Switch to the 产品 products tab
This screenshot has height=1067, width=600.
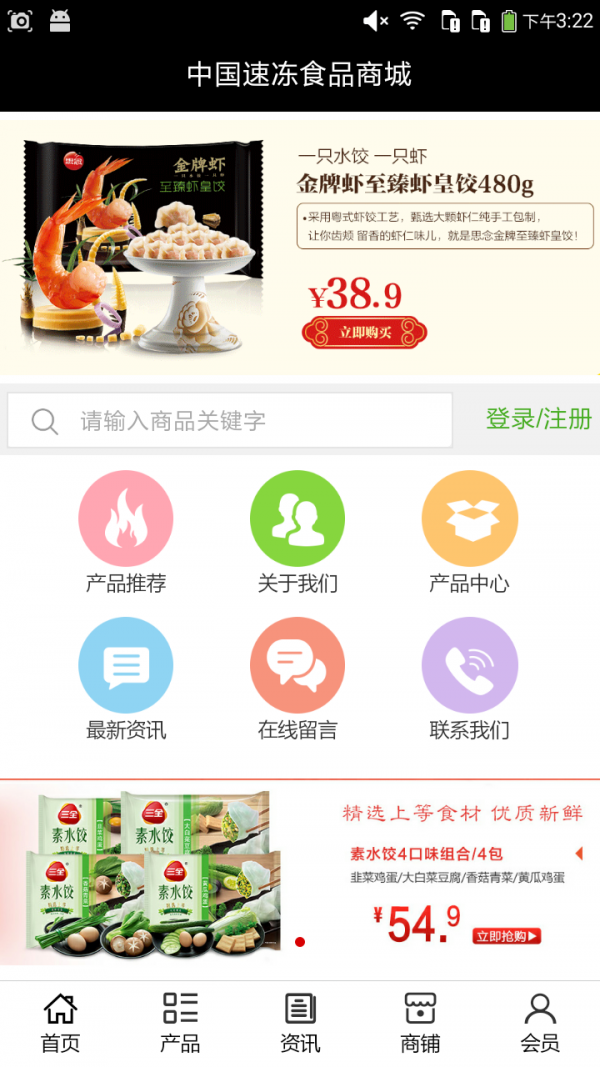click(x=180, y=1023)
